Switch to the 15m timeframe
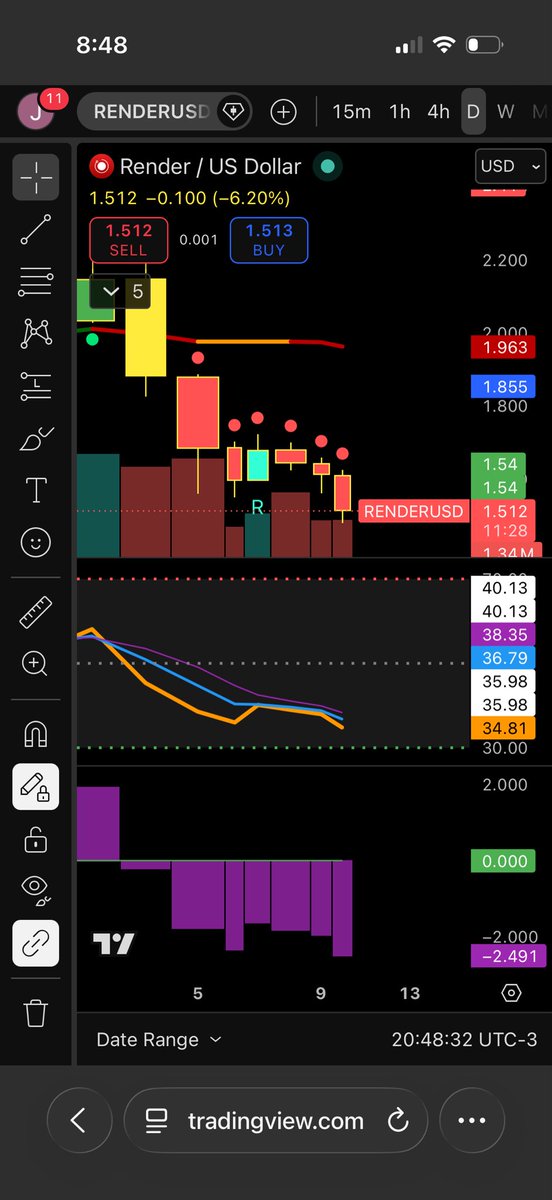The image size is (552, 1200). click(351, 112)
